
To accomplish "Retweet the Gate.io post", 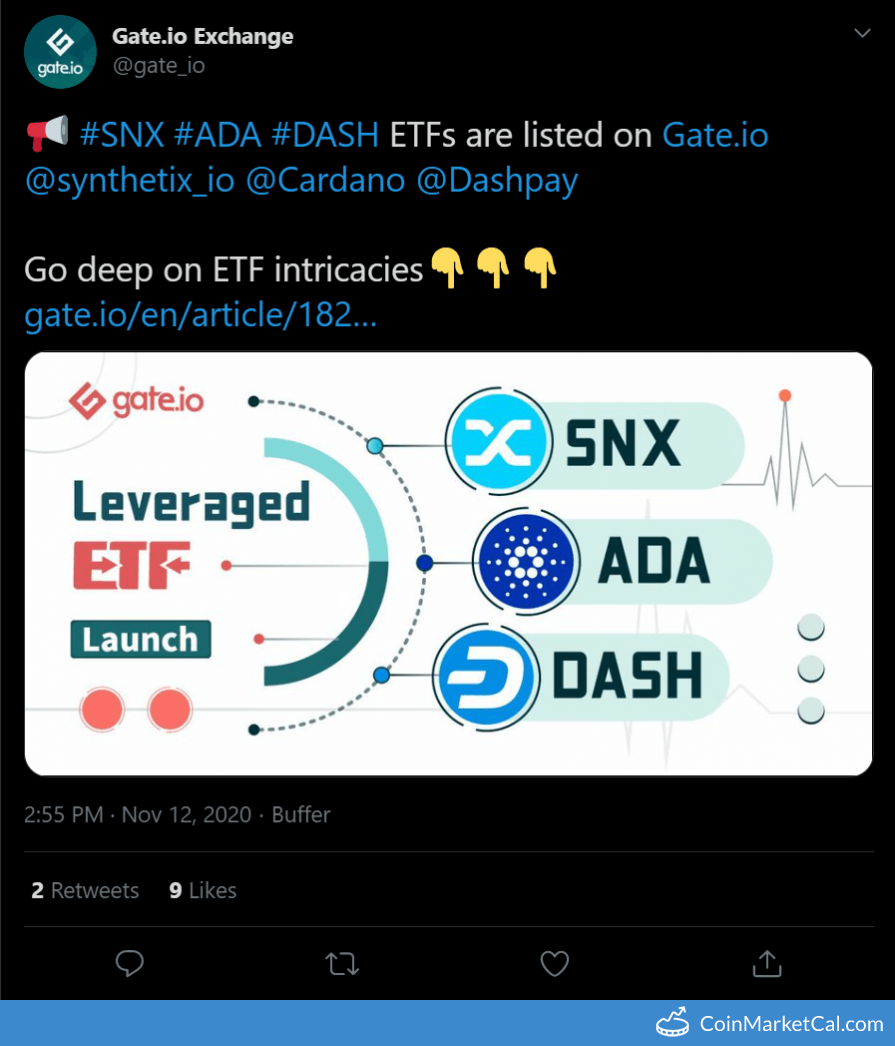I will point(342,964).
